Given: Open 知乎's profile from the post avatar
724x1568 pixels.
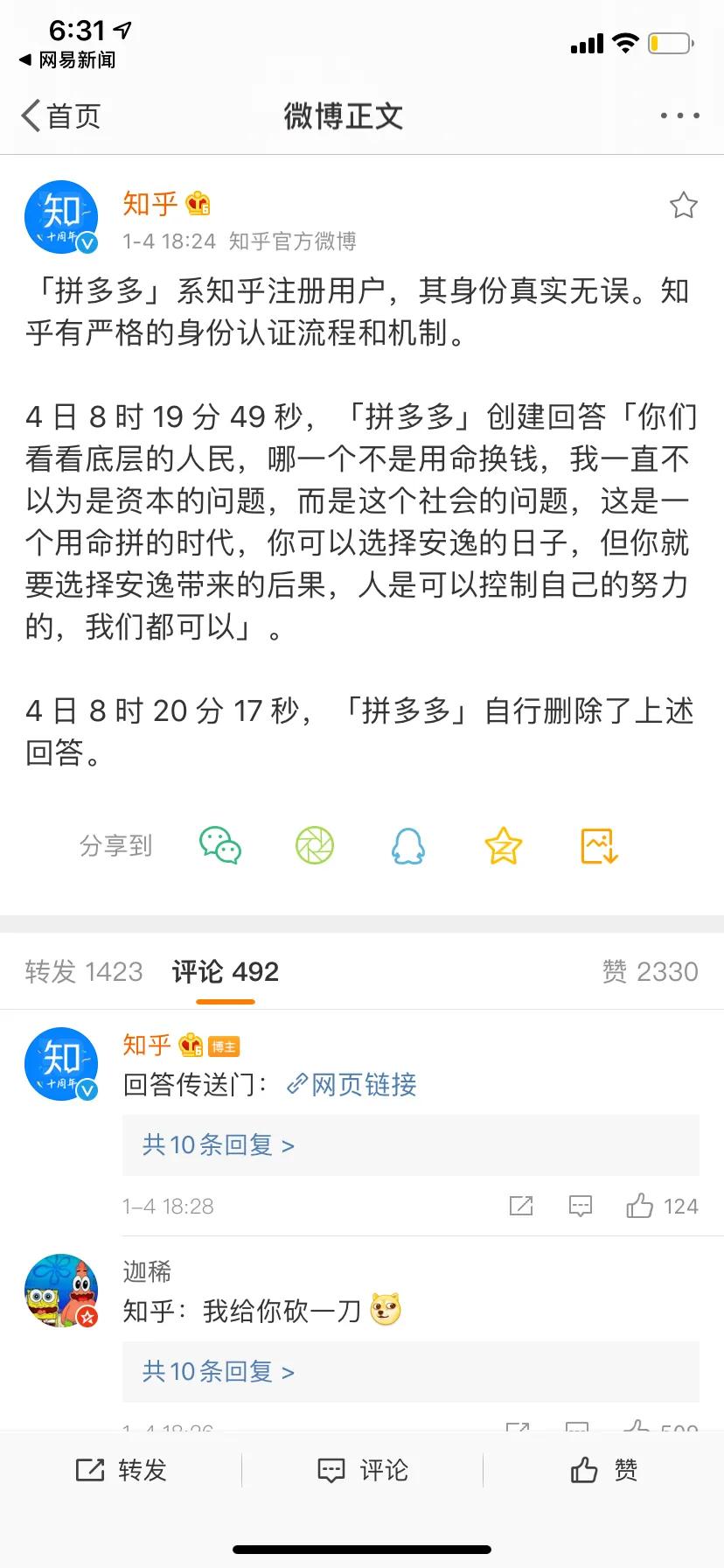Looking at the screenshot, I should (61, 217).
